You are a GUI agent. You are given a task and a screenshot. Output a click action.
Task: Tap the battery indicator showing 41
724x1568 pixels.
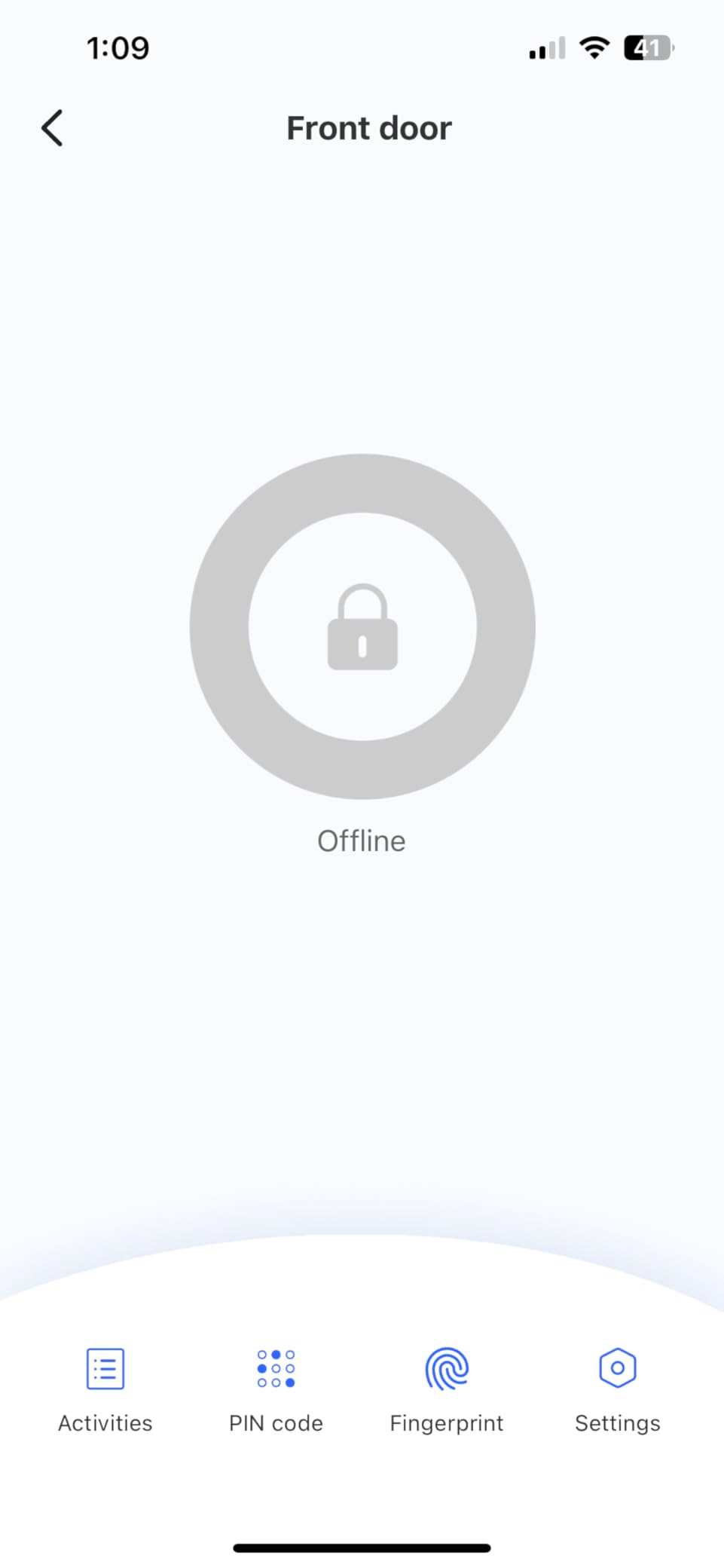point(646,47)
